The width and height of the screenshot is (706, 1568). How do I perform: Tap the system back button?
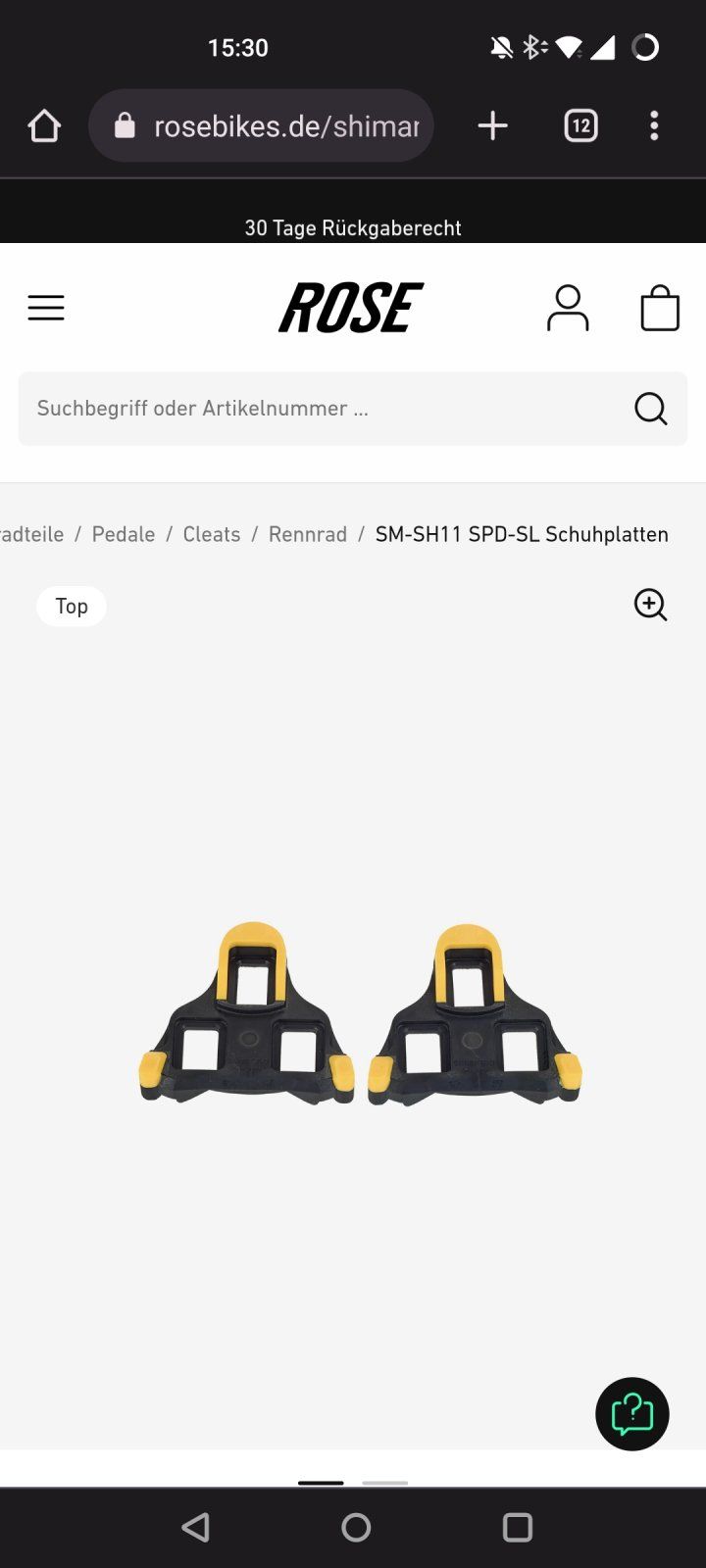point(196,1527)
